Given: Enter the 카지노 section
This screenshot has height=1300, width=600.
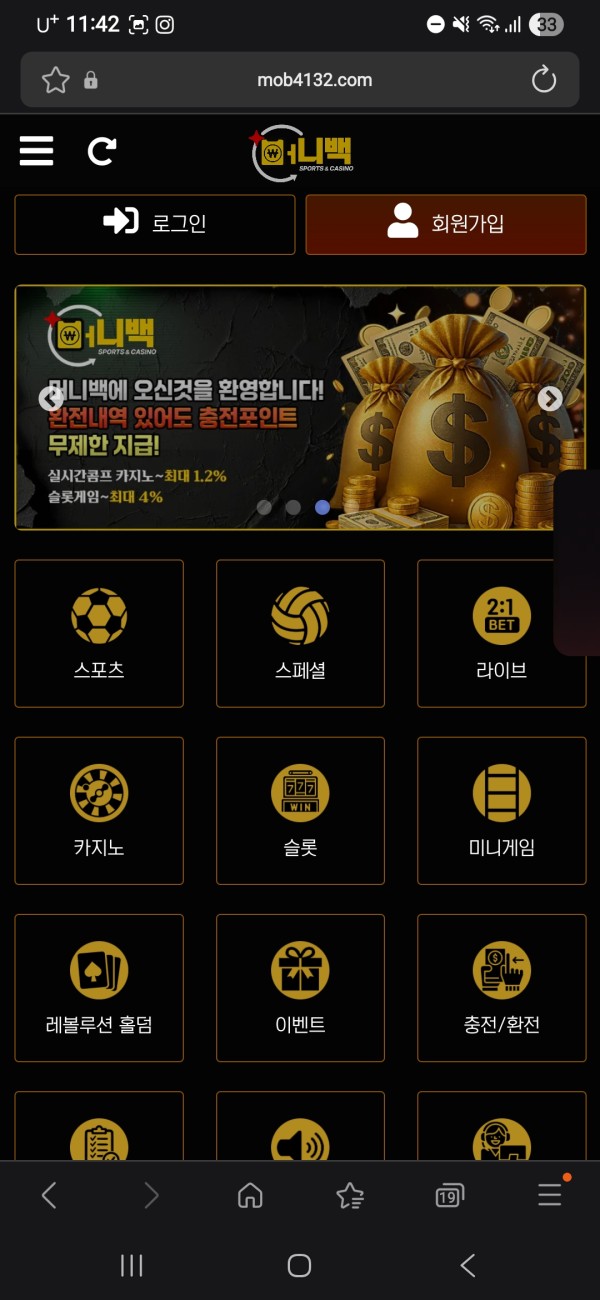Looking at the screenshot, I should pyautogui.click(x=99, y=810).
